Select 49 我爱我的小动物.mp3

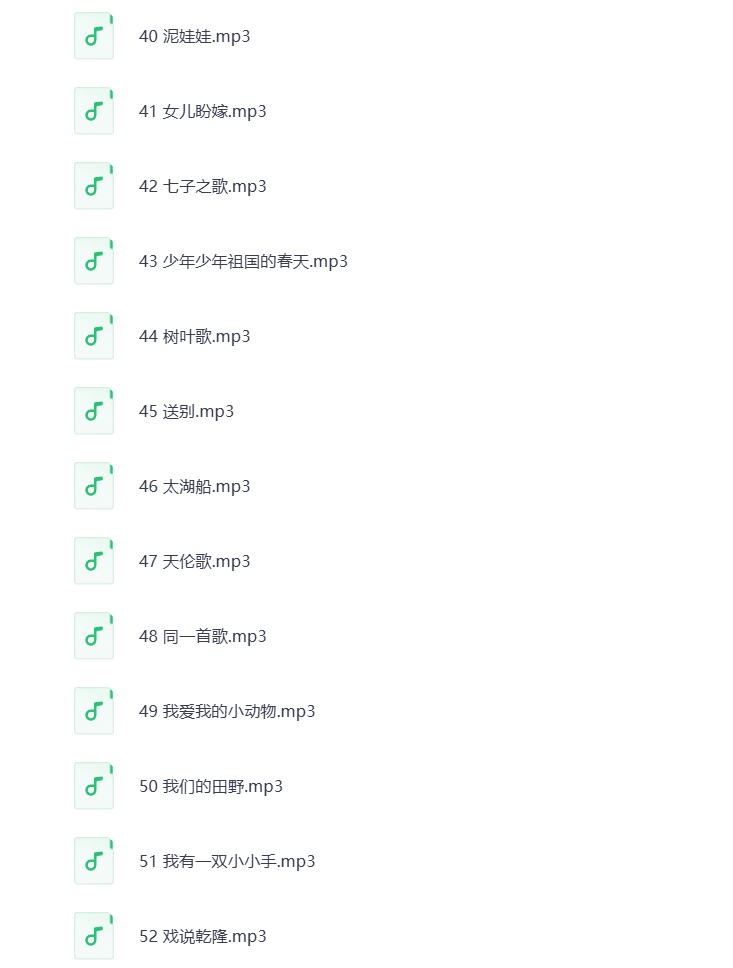(x=227, y=712)
